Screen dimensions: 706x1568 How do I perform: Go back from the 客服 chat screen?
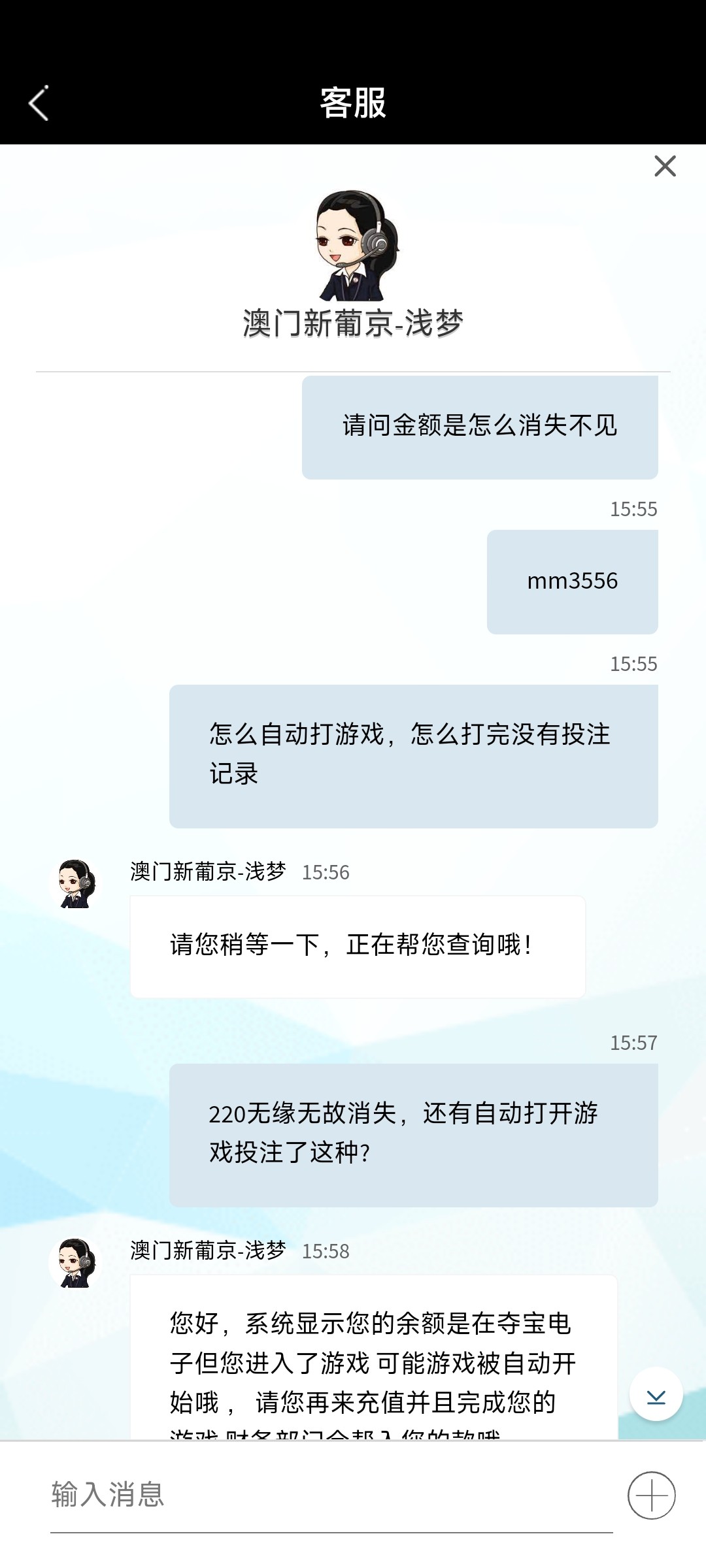[x=39, y=103]
